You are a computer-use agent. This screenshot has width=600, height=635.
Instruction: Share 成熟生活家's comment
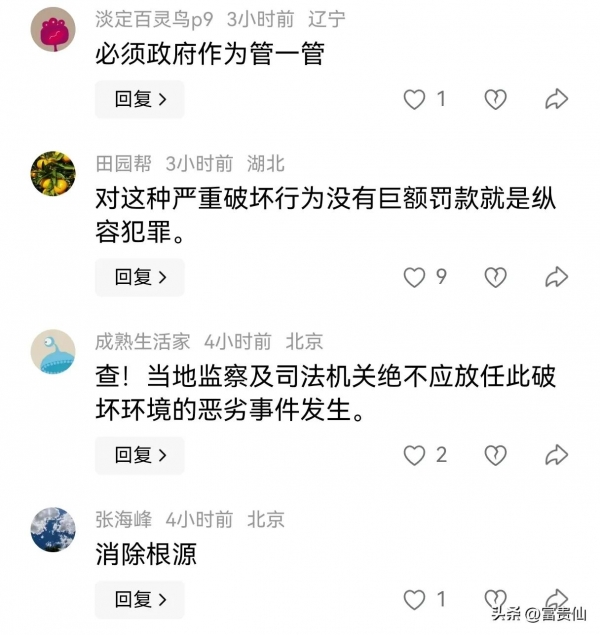coord(556,455)
